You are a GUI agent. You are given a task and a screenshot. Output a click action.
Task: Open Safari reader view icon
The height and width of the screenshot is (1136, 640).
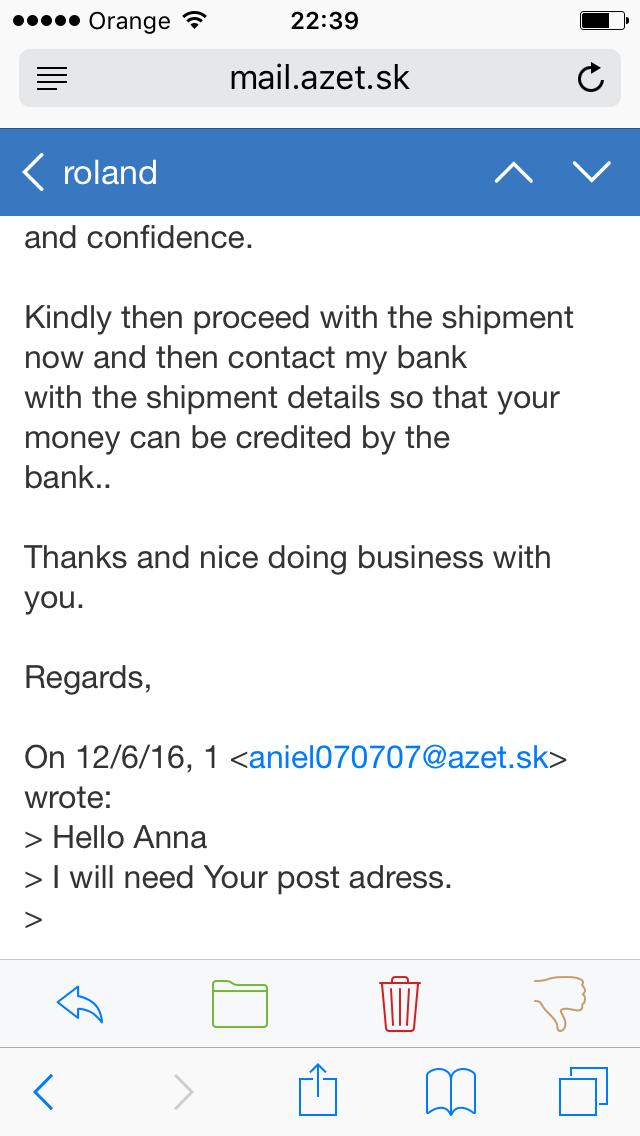(x=52, y=78)
